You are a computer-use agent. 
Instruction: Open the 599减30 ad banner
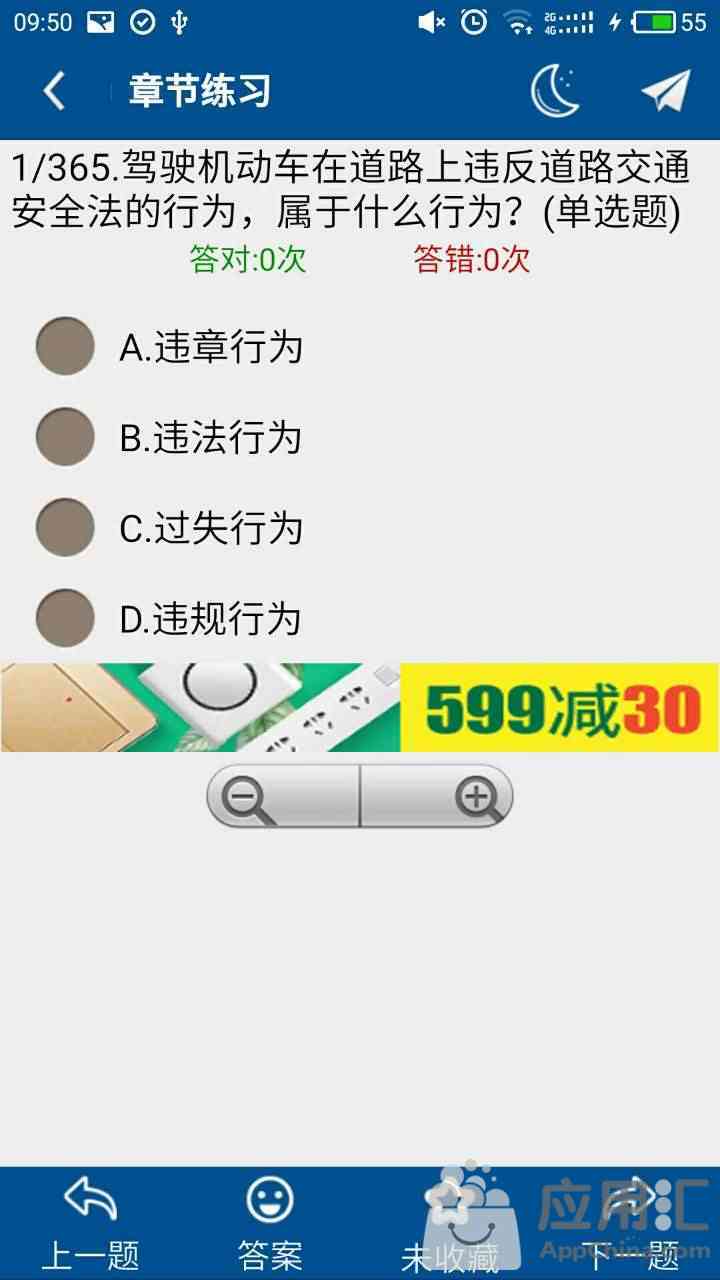(x=360, y=707)
